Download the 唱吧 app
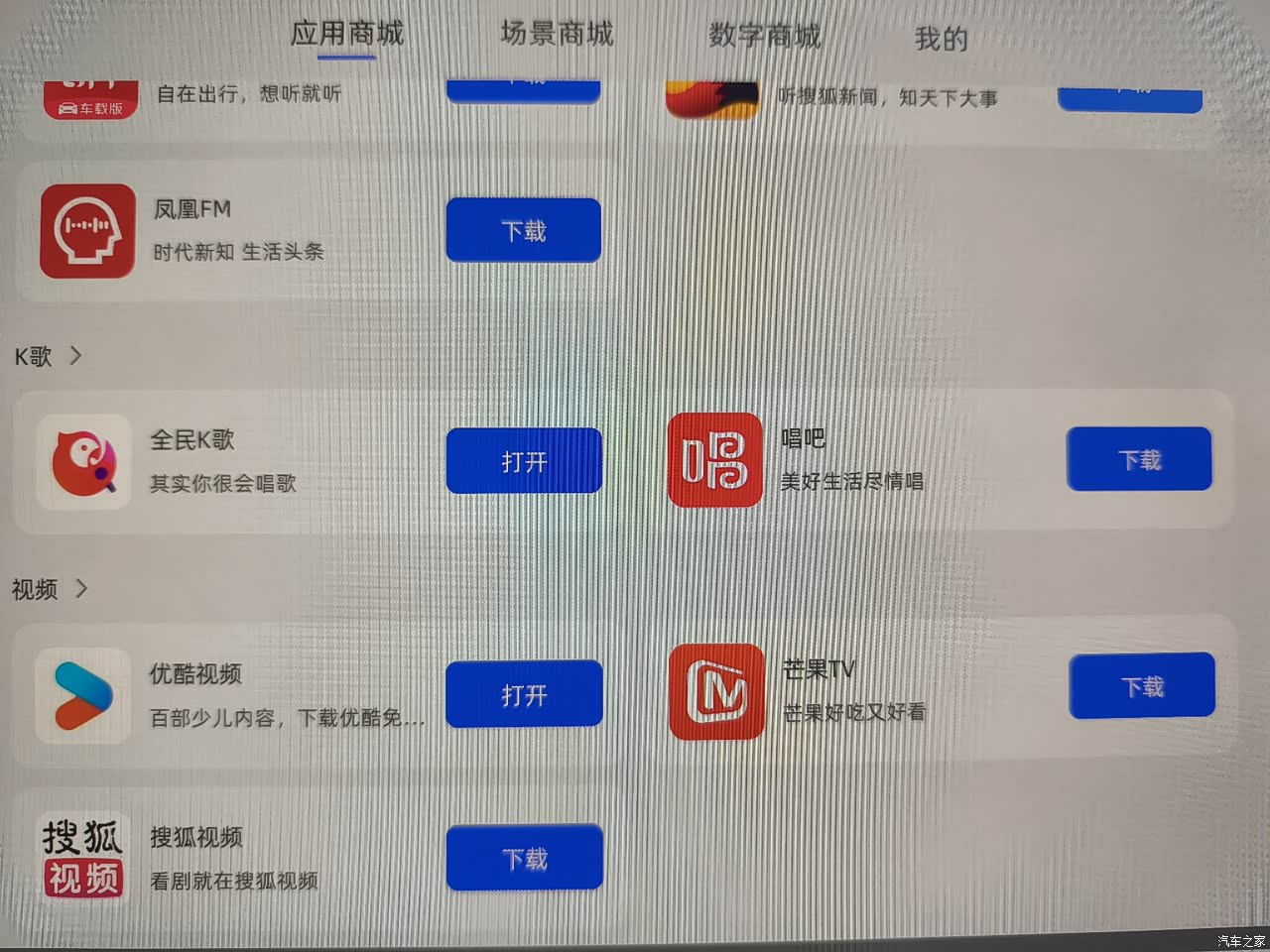This screenshot has width=1270, height=952. tap(1139, 459)
